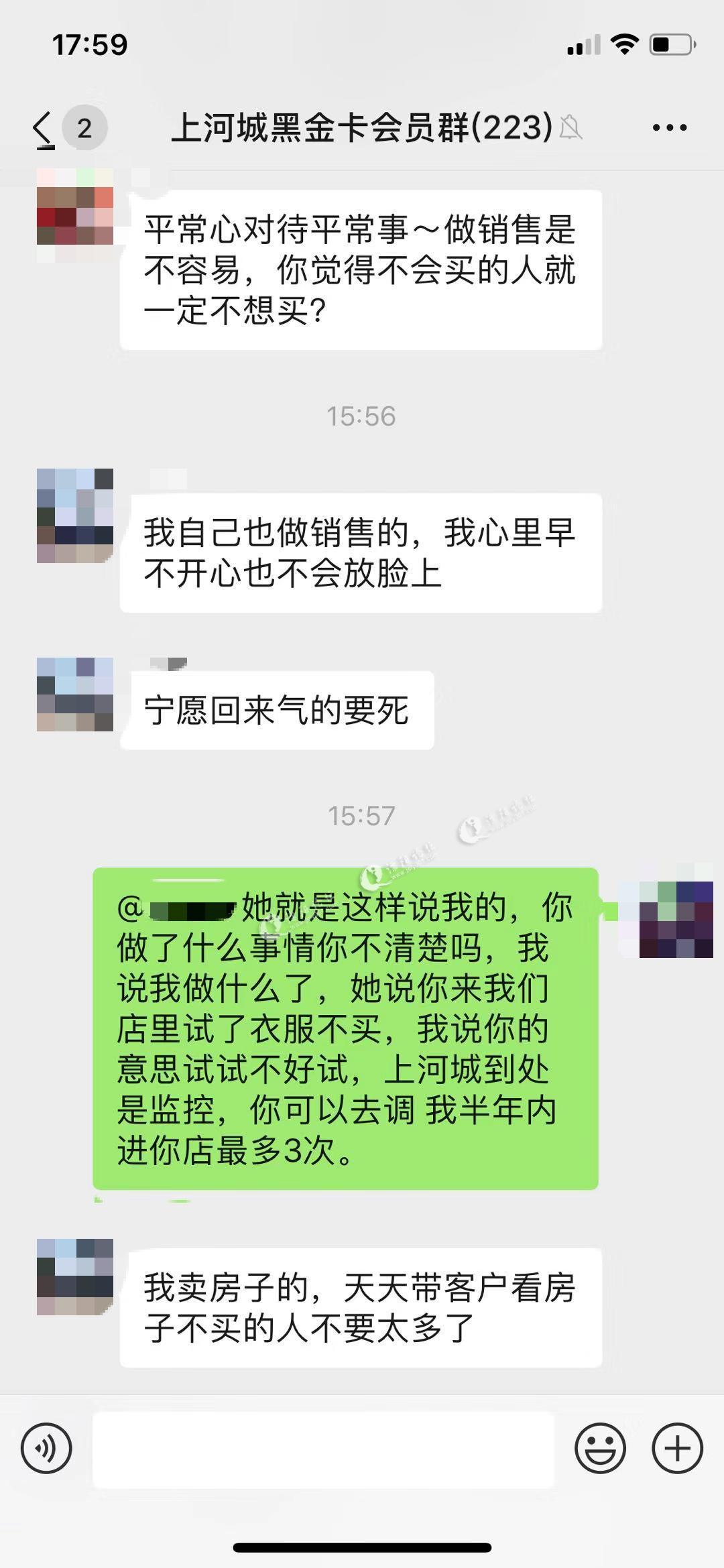The height and width of the screenshot is (1568, 724).
Task: Open the avatar beside the 宁愿回来气的要死 message
Action: [74, 694]
